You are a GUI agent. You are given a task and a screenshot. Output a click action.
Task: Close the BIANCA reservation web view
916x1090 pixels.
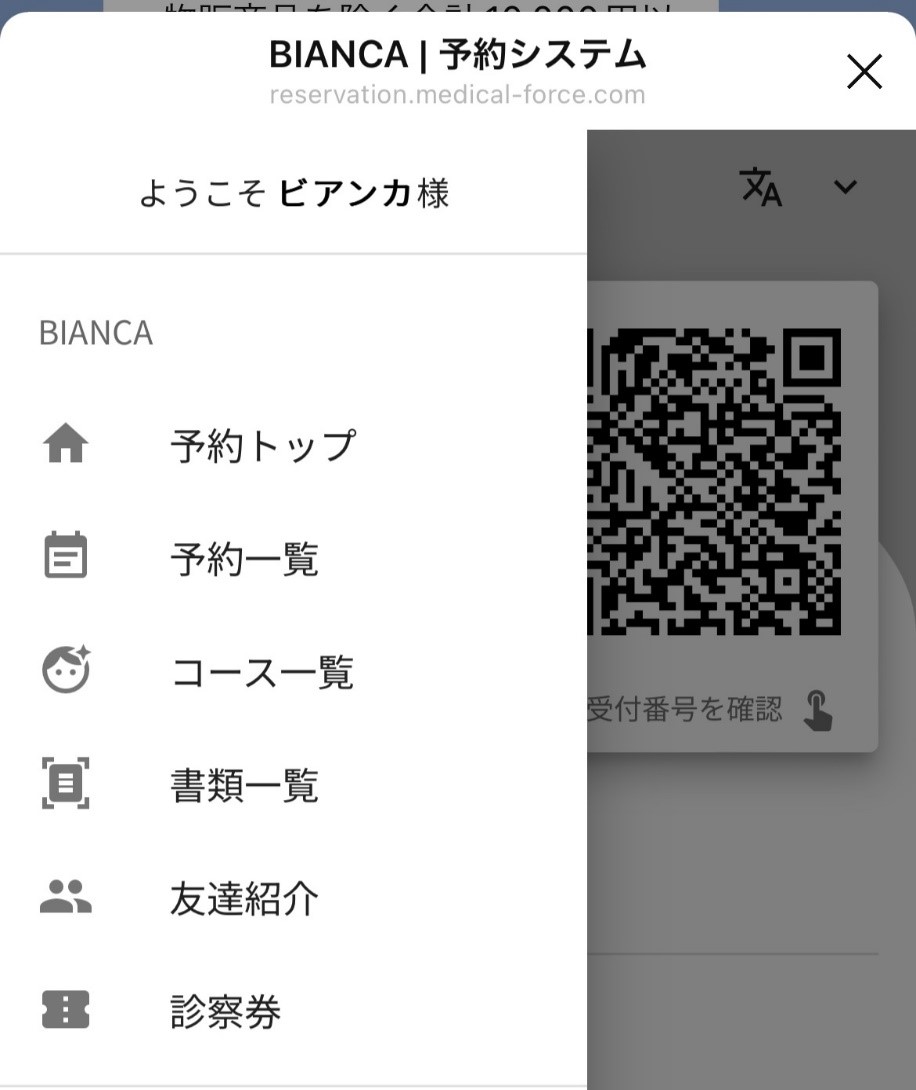pyautogui.click(x=864, y=71)
